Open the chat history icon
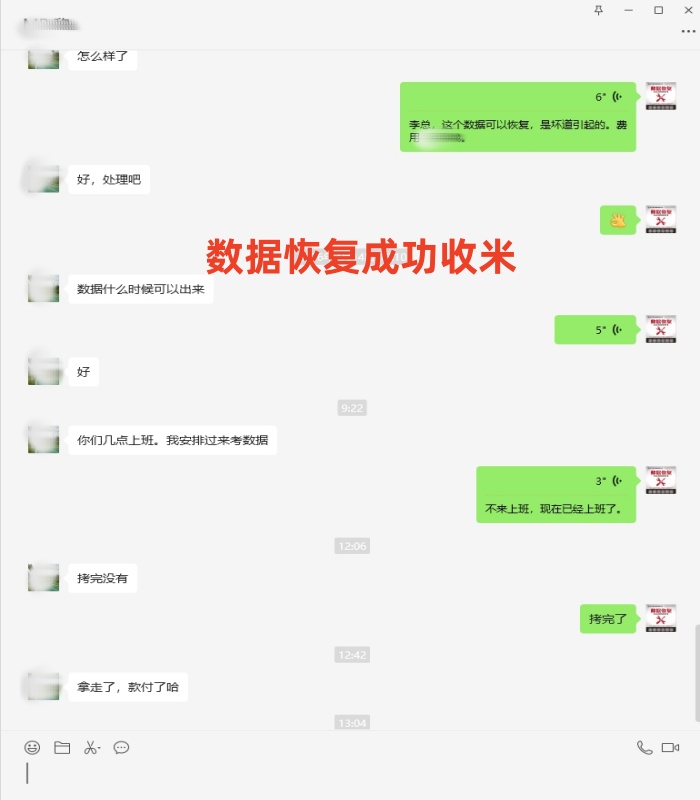This screenshot has width=700, height=800. (x=121, y=747)
